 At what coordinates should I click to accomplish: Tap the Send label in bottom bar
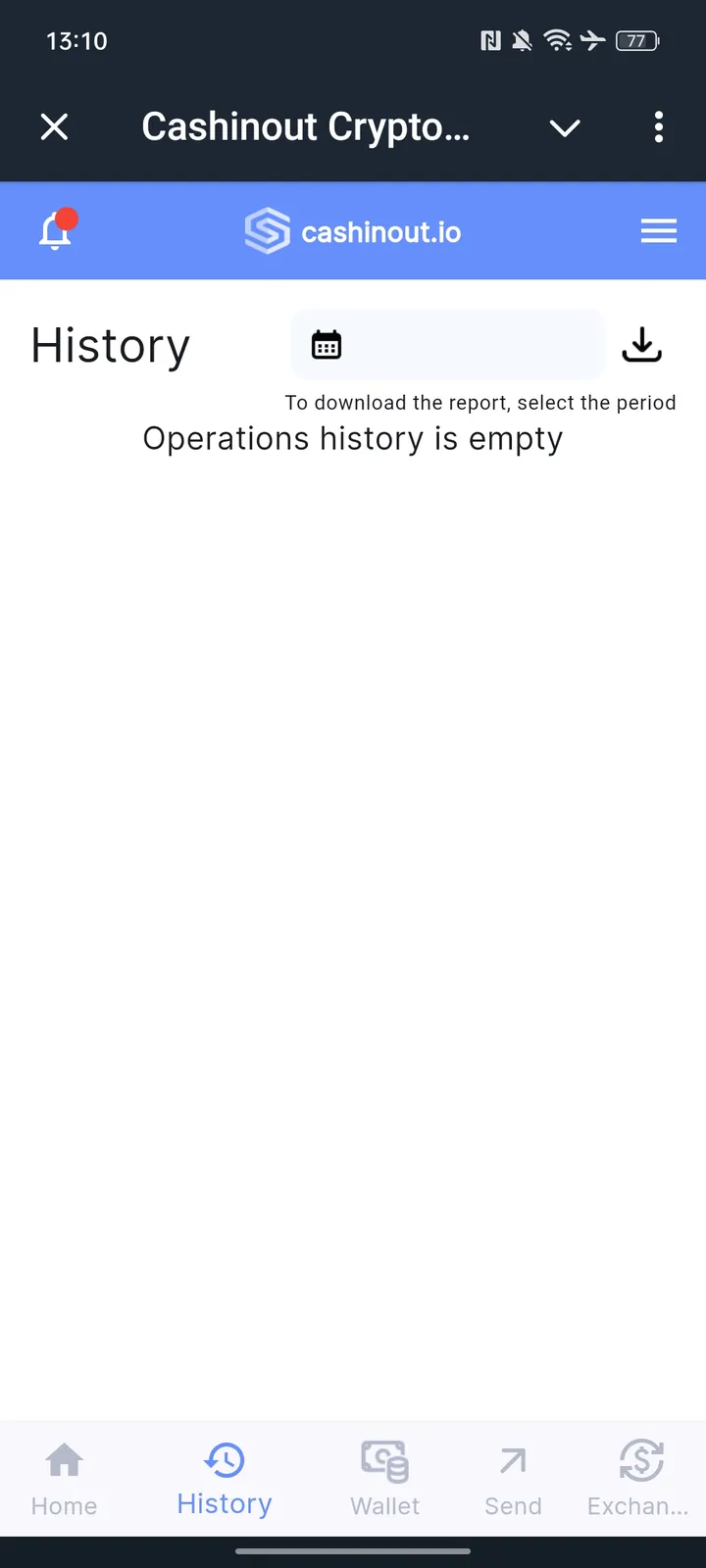click(x=512, y=1506)
